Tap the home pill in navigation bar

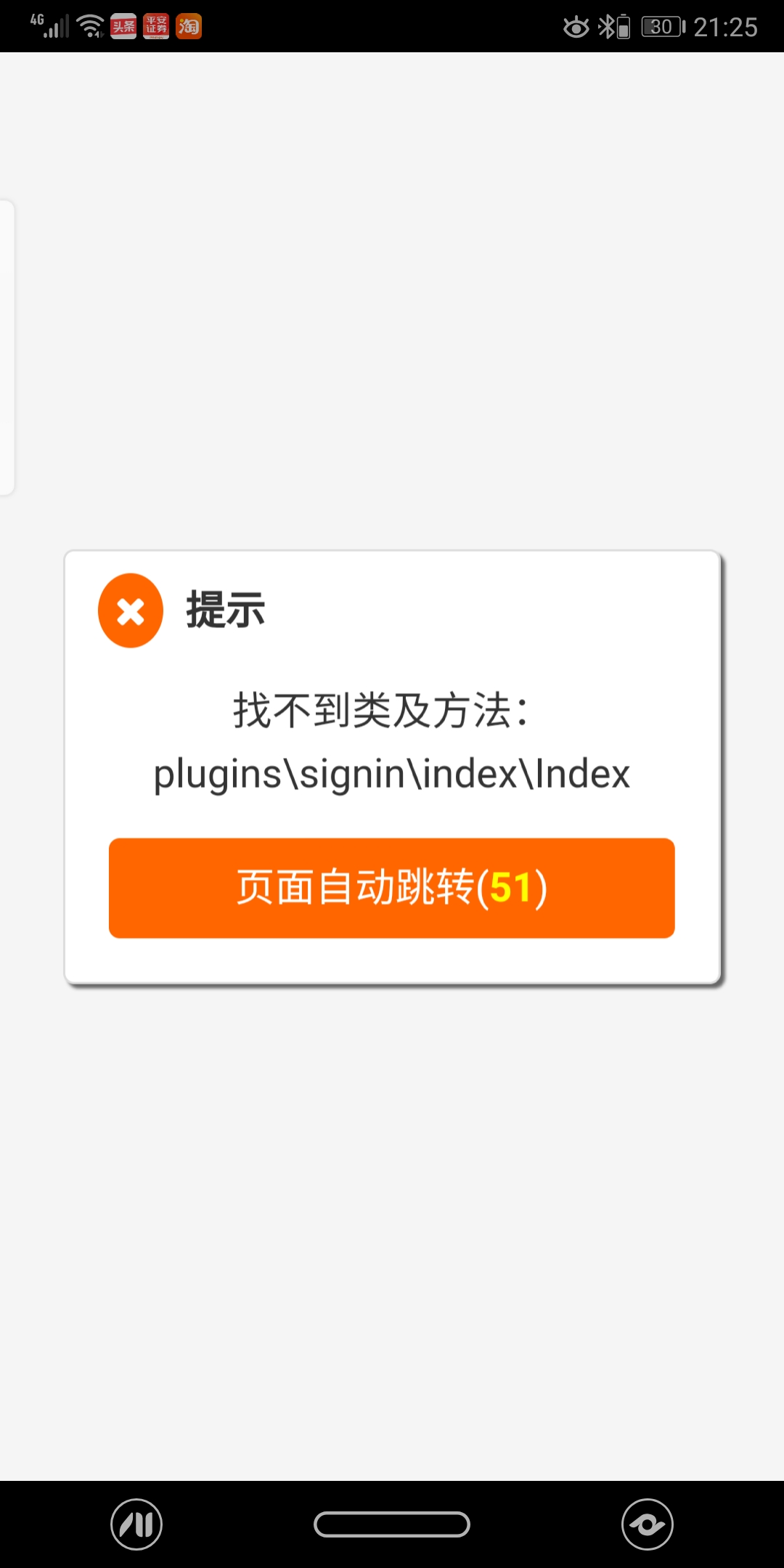pyautogui.click(x=392, y=1524)
